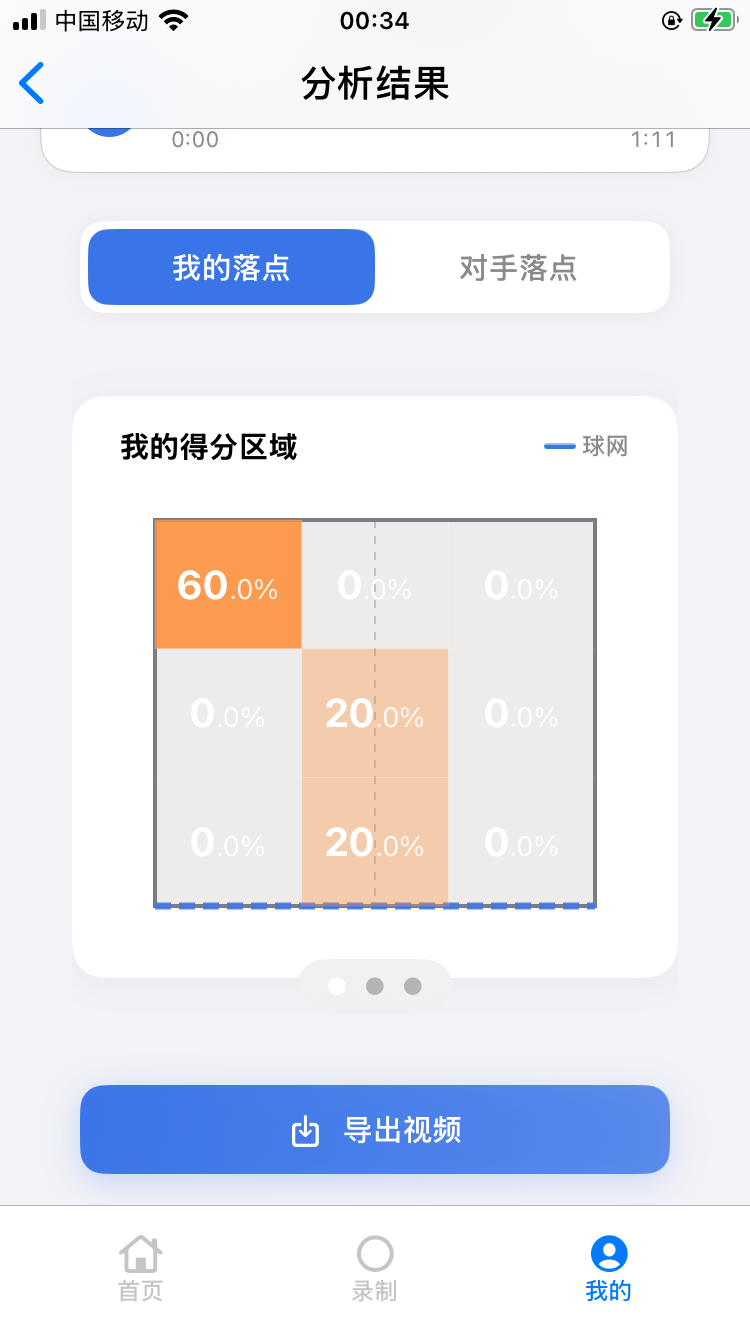Screen dimensions: 750x1334
Task: Select the 首页 home icon
Action: pyautogui.click(x=140, y=1252)
